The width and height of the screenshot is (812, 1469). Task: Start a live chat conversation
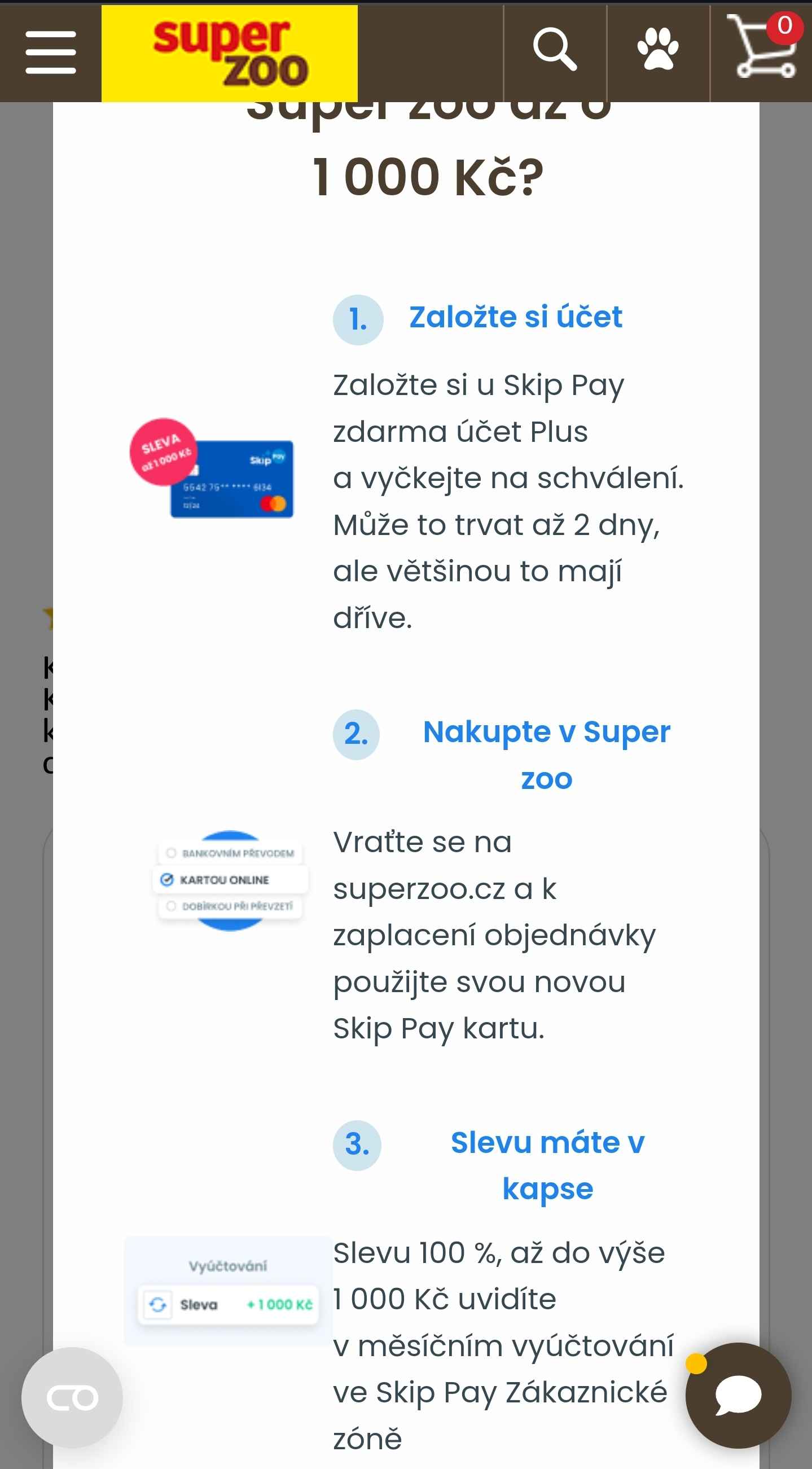pos(738,1395)
